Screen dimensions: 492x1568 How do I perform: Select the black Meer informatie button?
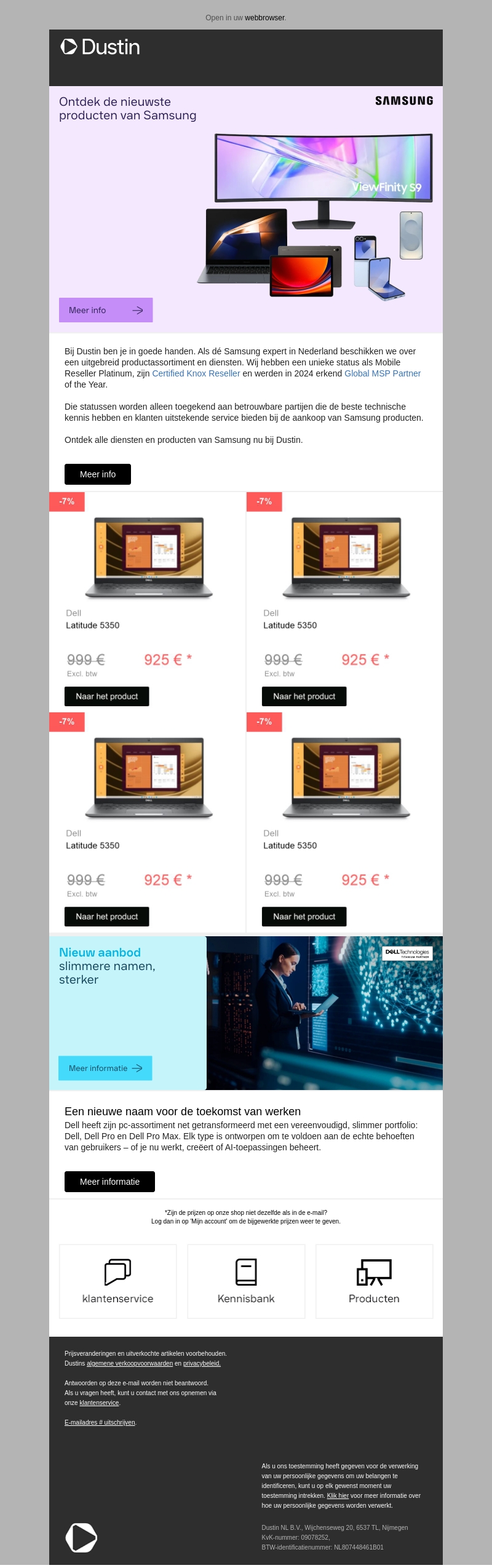tap(109, 1182)
